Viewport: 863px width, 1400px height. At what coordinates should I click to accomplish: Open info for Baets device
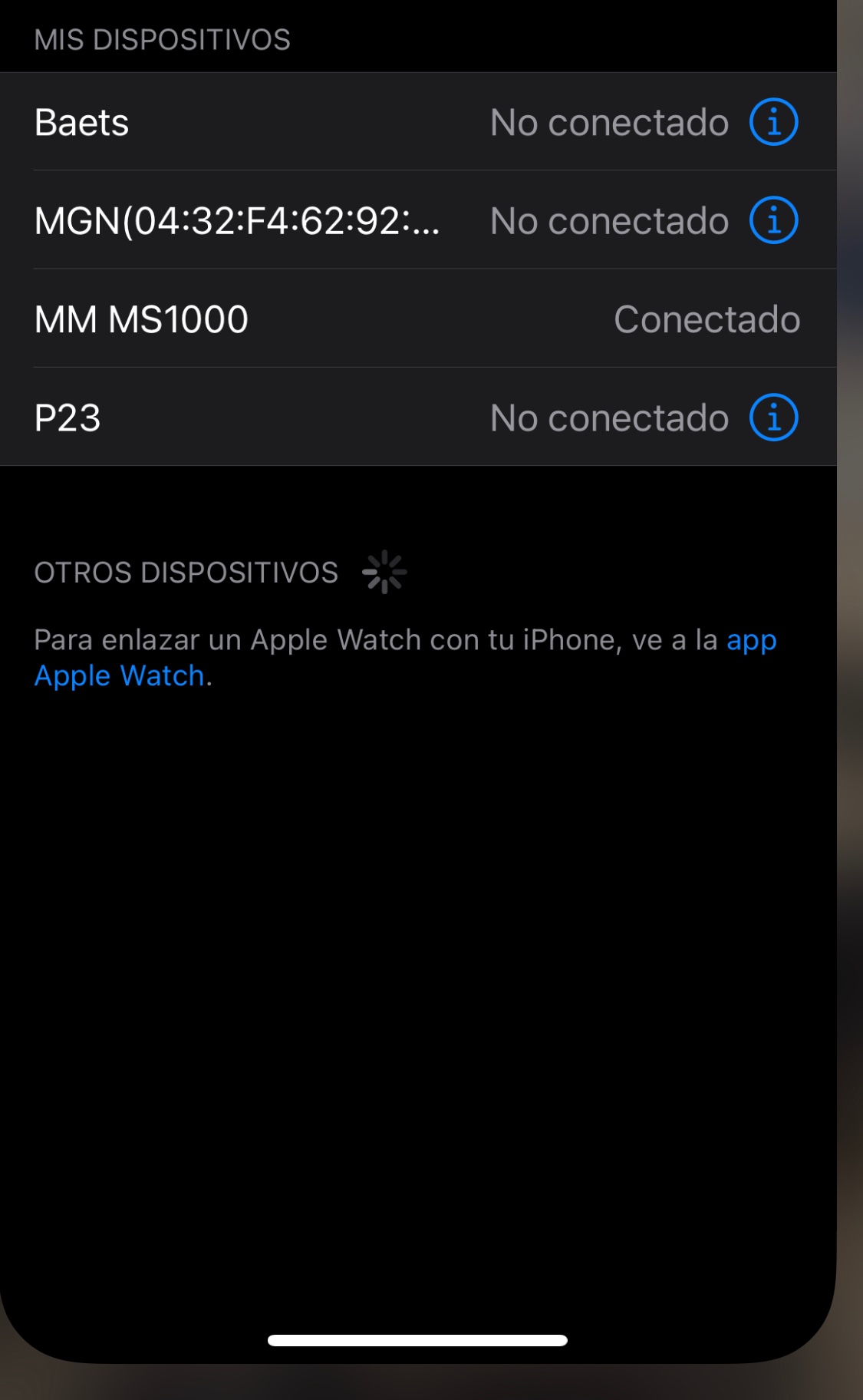773,122
